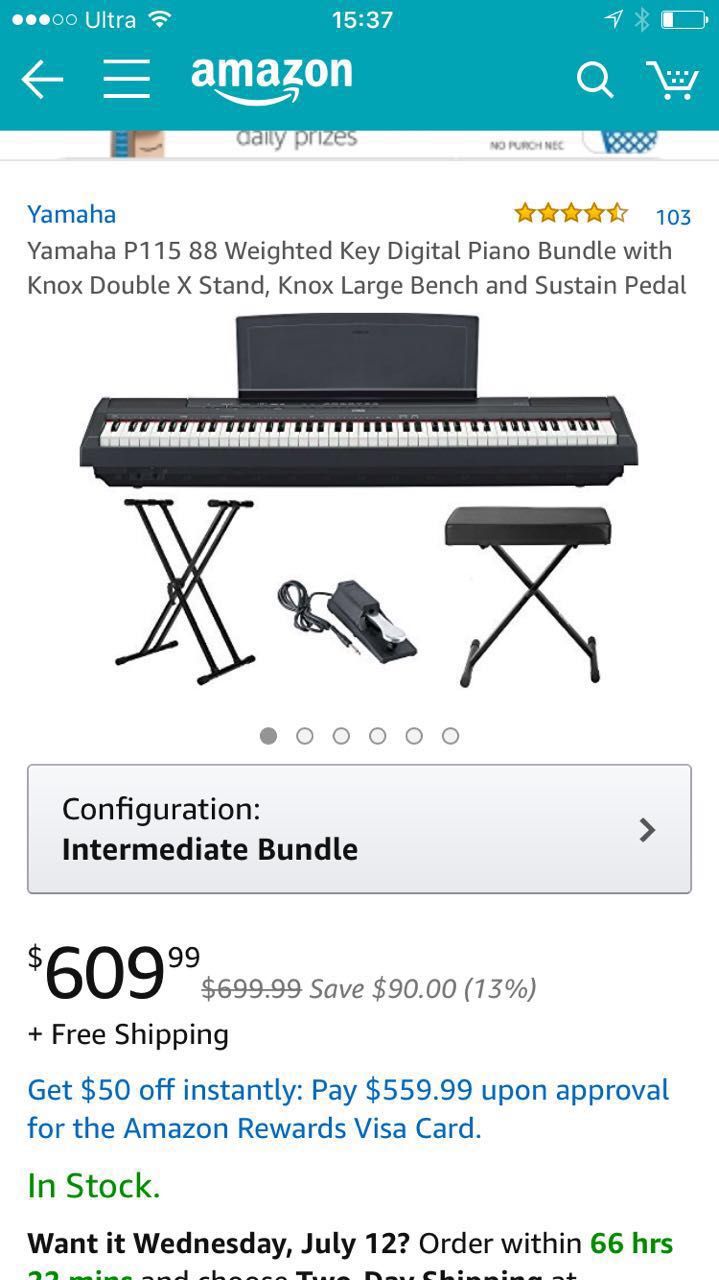Open the Amazon Rewards Visa Card offer

[348, 1109]
